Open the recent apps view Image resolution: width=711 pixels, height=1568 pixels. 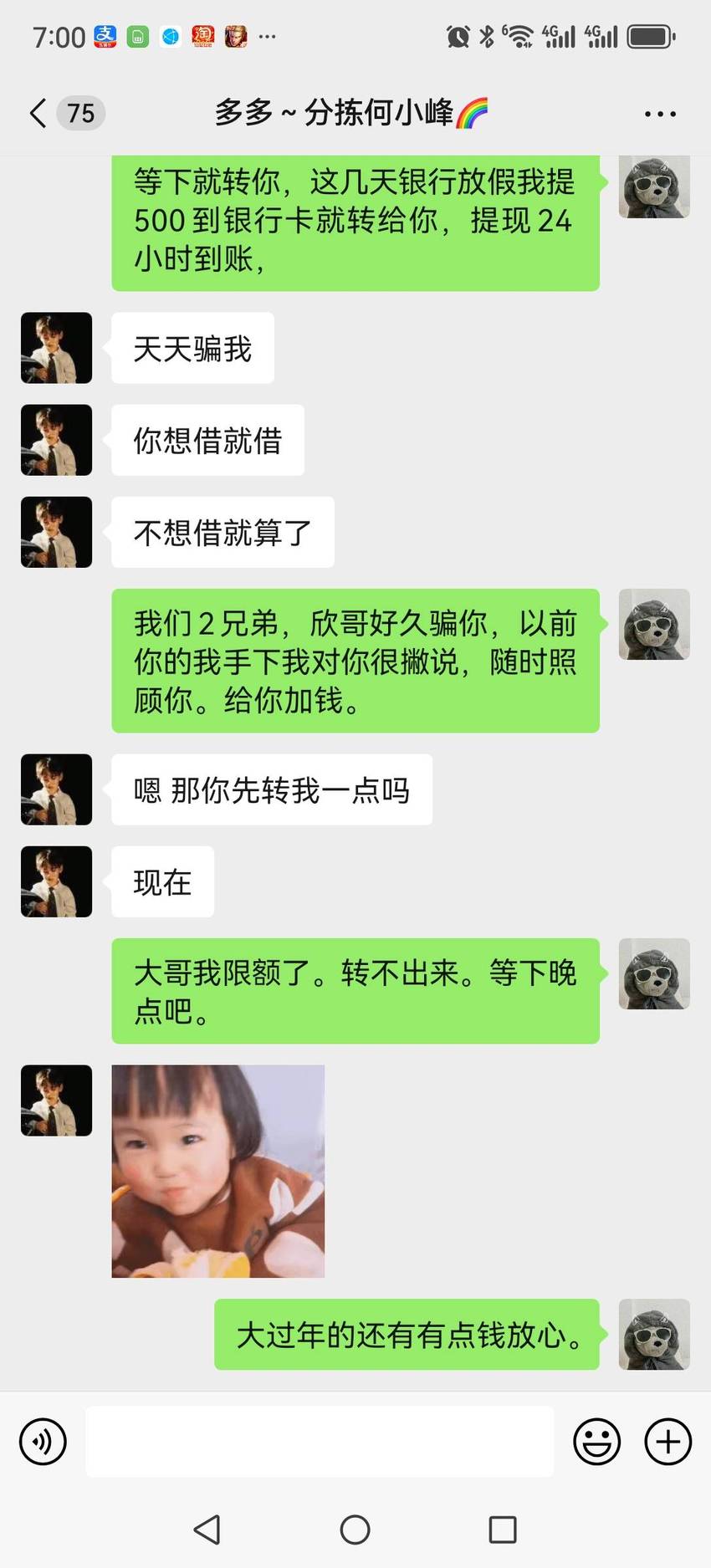click(503, 1530)
